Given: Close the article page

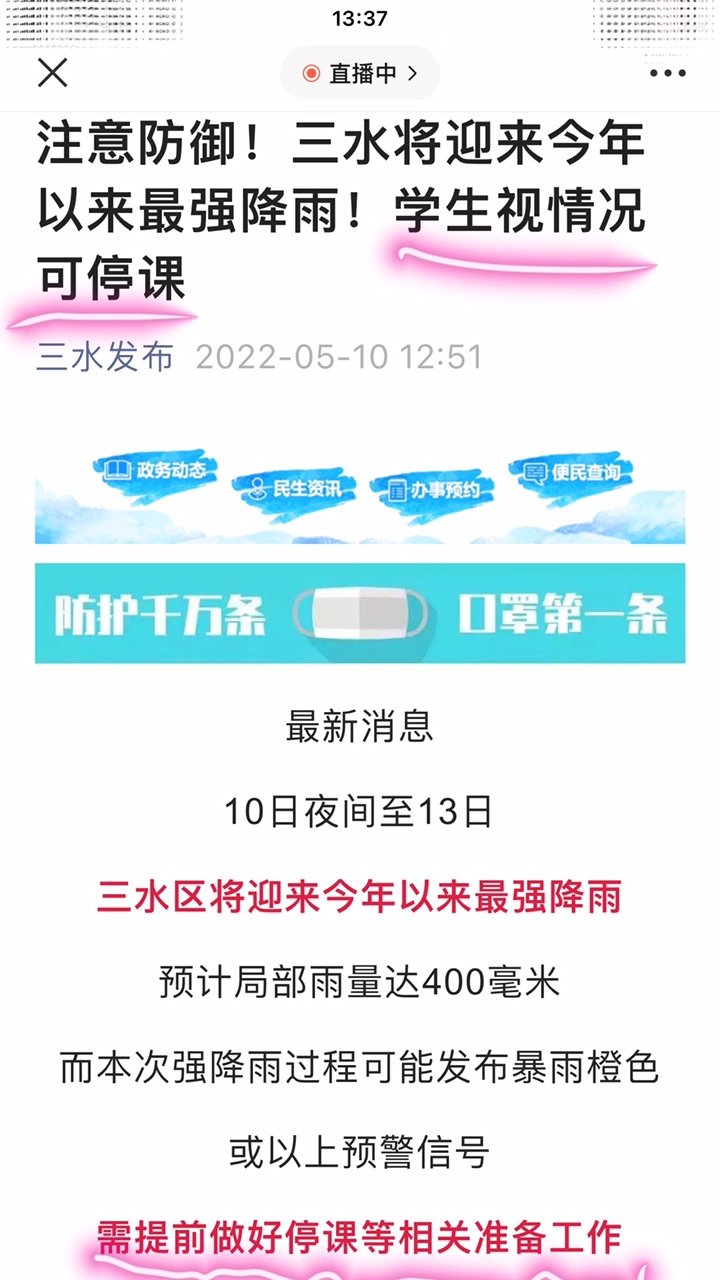Looking at the screenshot, I should [x=52, y=73].
